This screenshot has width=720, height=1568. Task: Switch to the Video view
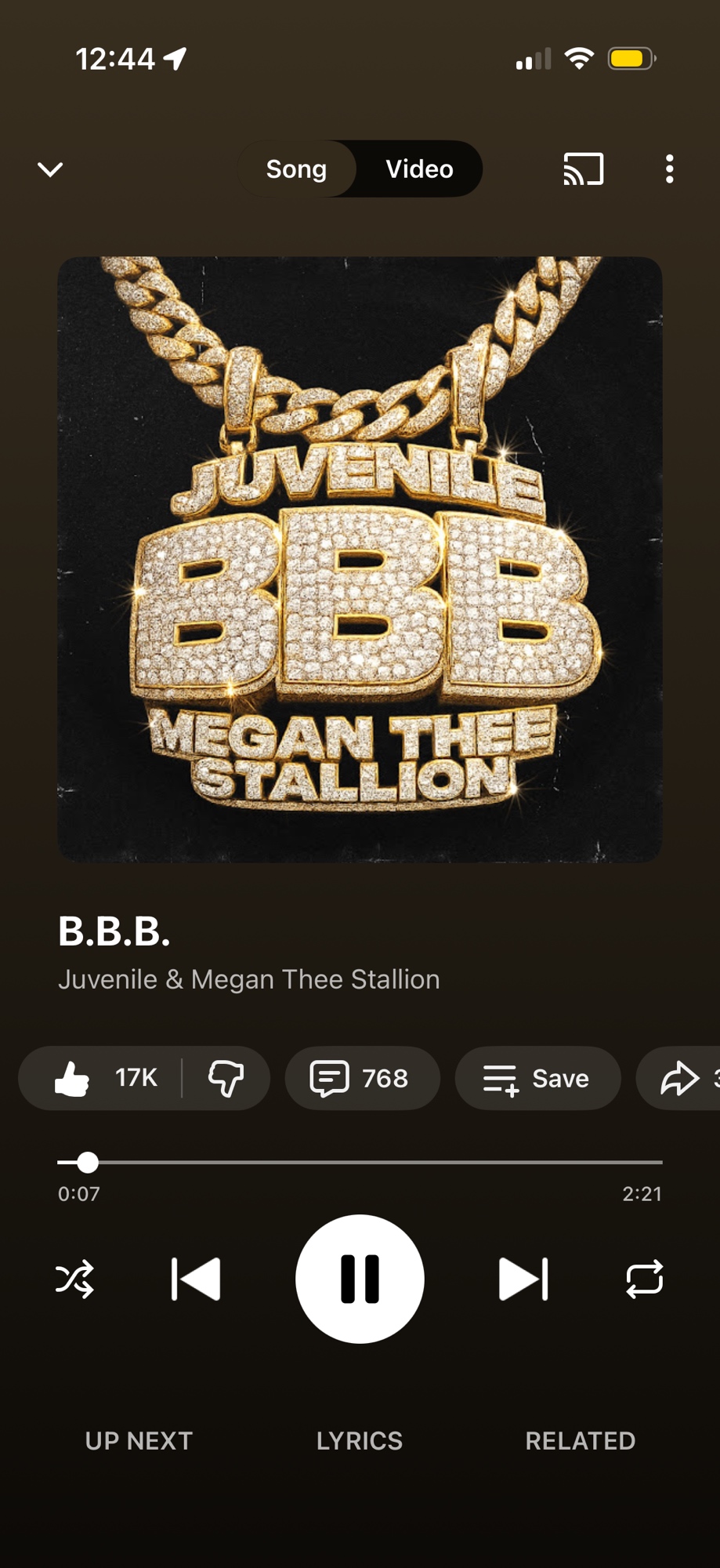pos(419,169)
